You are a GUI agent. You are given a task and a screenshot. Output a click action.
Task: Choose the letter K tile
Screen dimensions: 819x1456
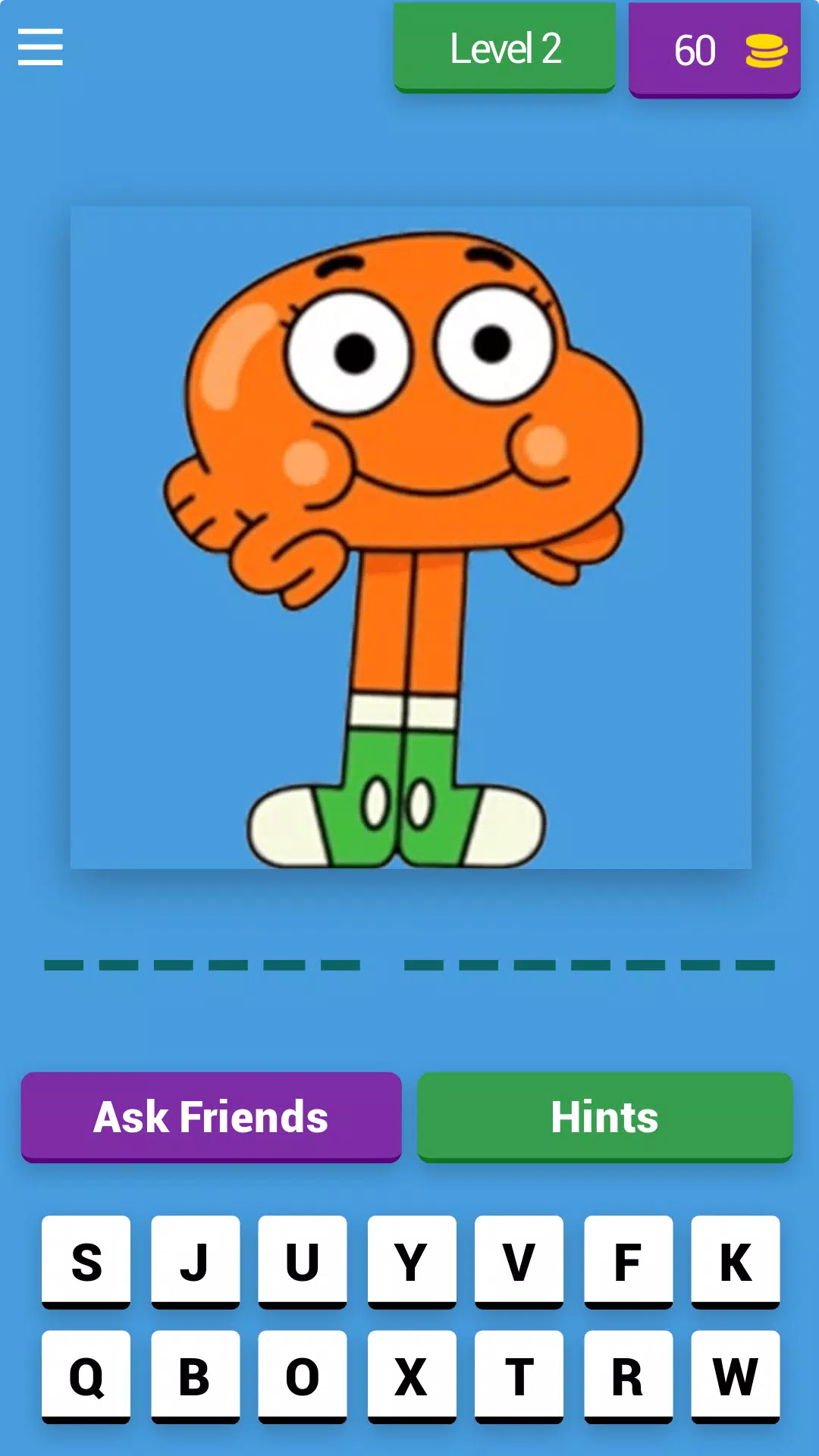coord(735,1261)
